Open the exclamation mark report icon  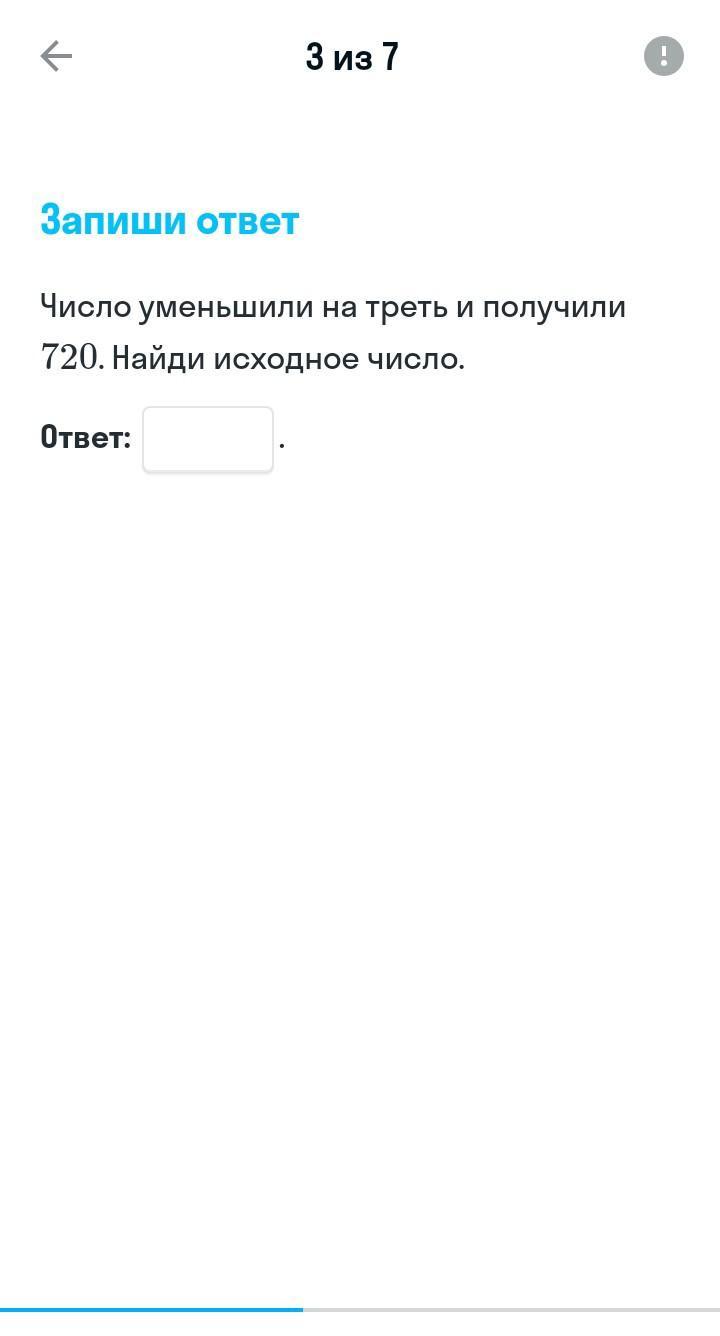click(x=663, y=56)
